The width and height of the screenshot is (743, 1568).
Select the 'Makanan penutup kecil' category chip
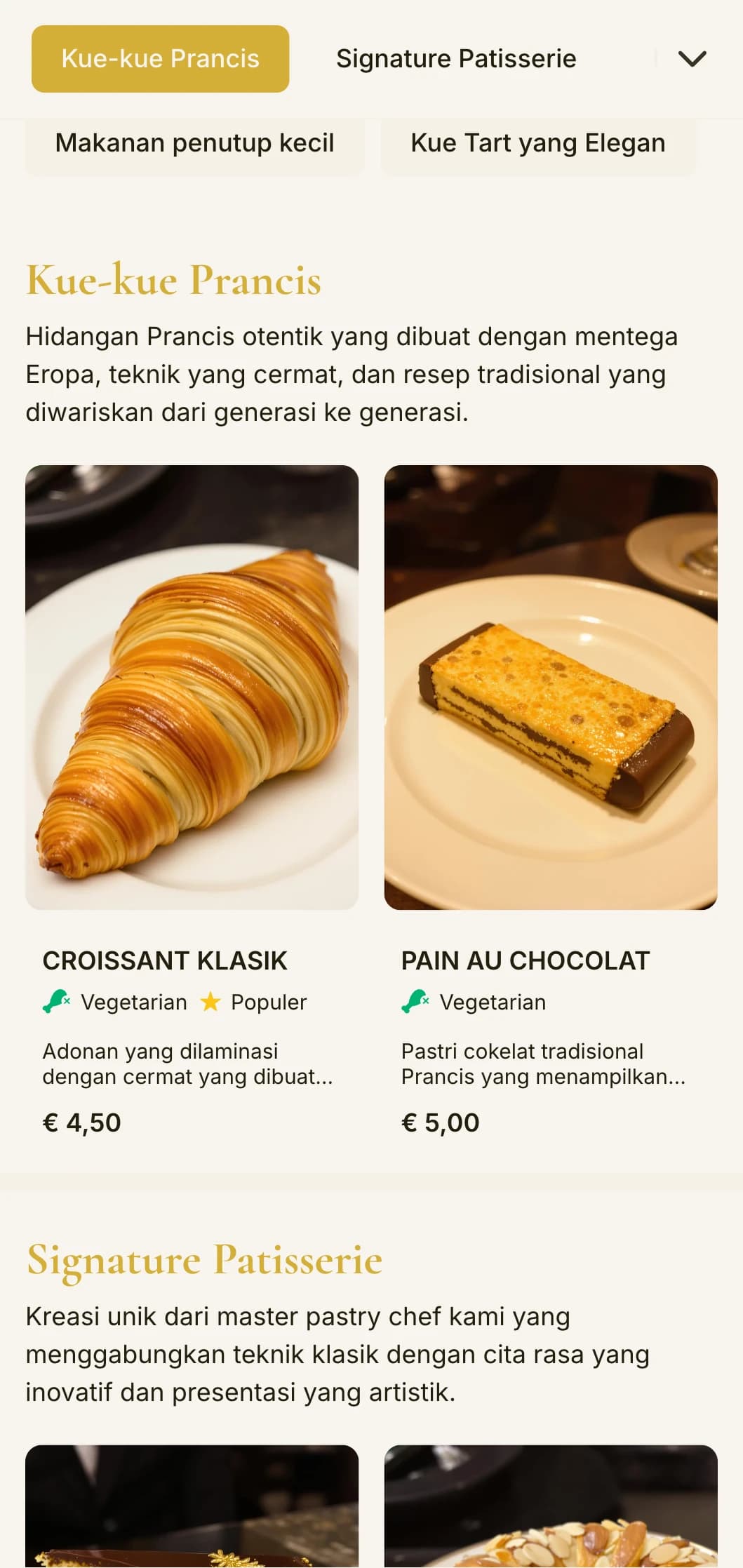click(x=195, y=142)
